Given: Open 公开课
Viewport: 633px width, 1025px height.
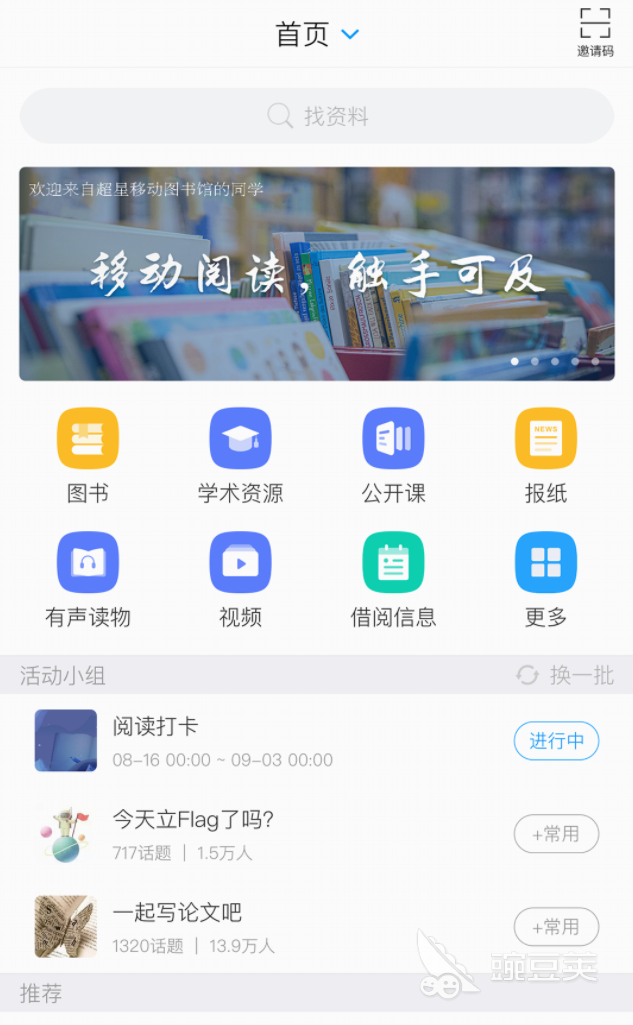Looking at the screenshot, I should point(393,456).
